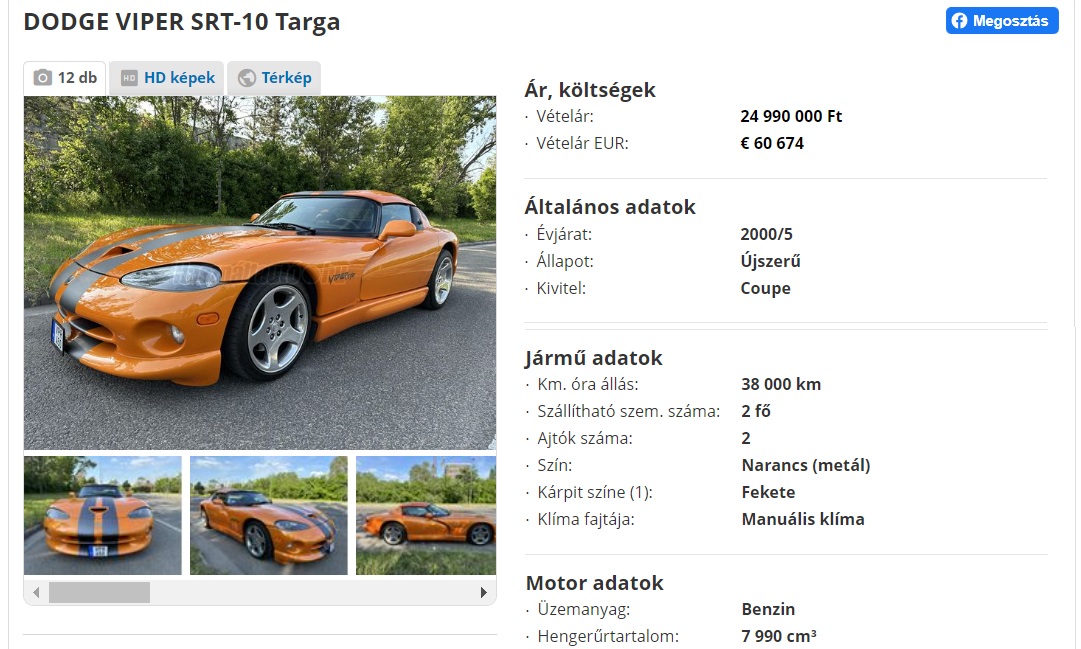Tap the thumbnail strip left arrow
Viewport: 1081px width, 649px height.
click(36, 593)
